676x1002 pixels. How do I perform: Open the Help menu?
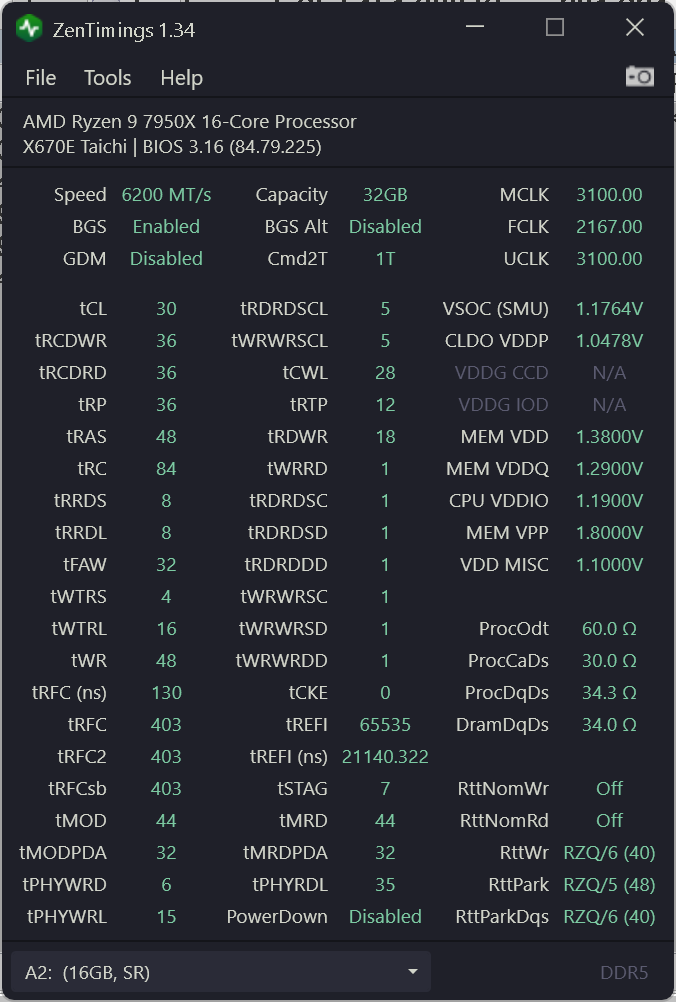(181, 78)
